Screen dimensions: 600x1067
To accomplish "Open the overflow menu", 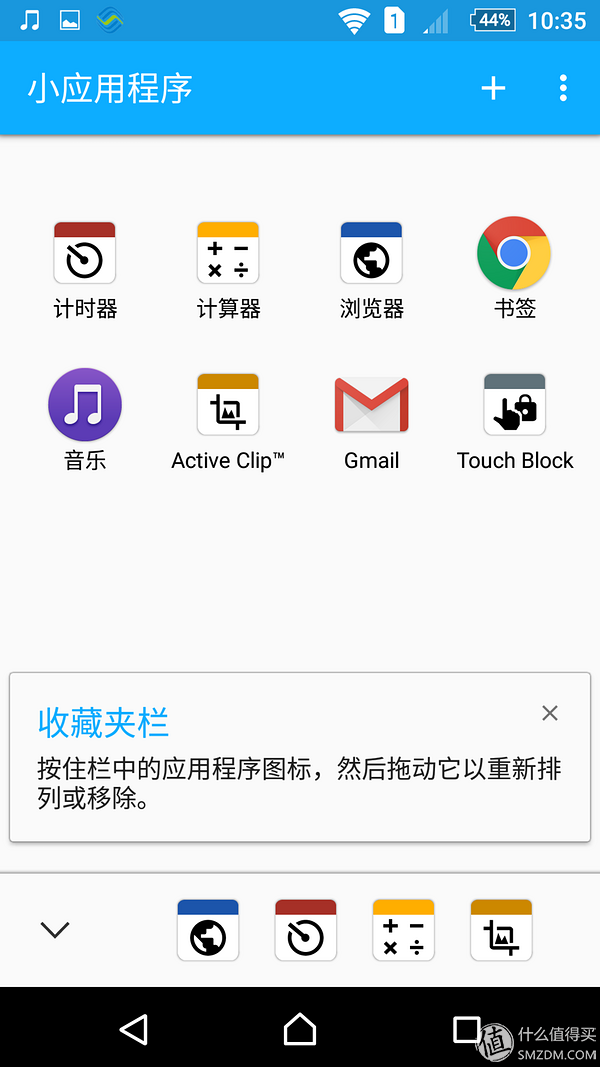I will [x=563, y=88].
